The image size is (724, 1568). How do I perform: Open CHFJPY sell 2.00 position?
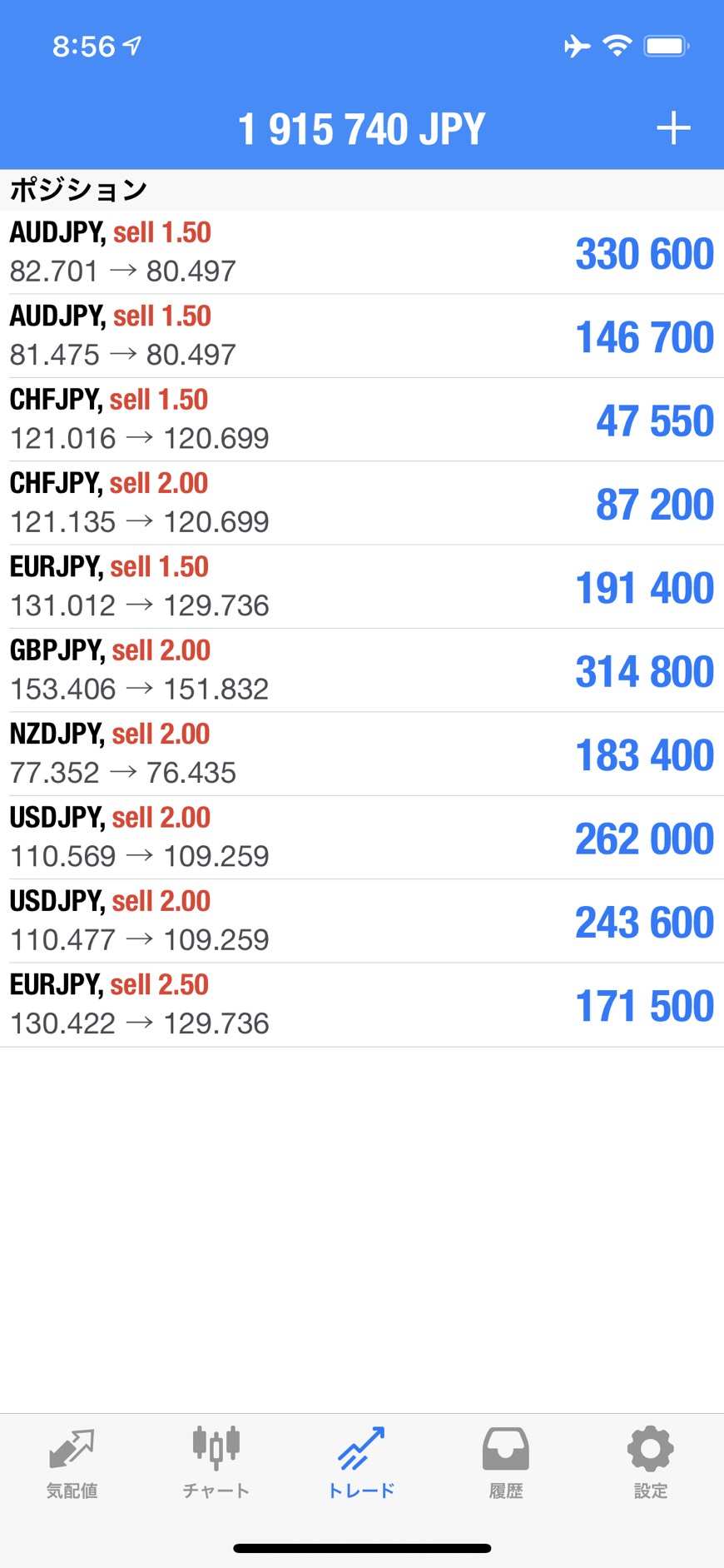coord(361,503)
